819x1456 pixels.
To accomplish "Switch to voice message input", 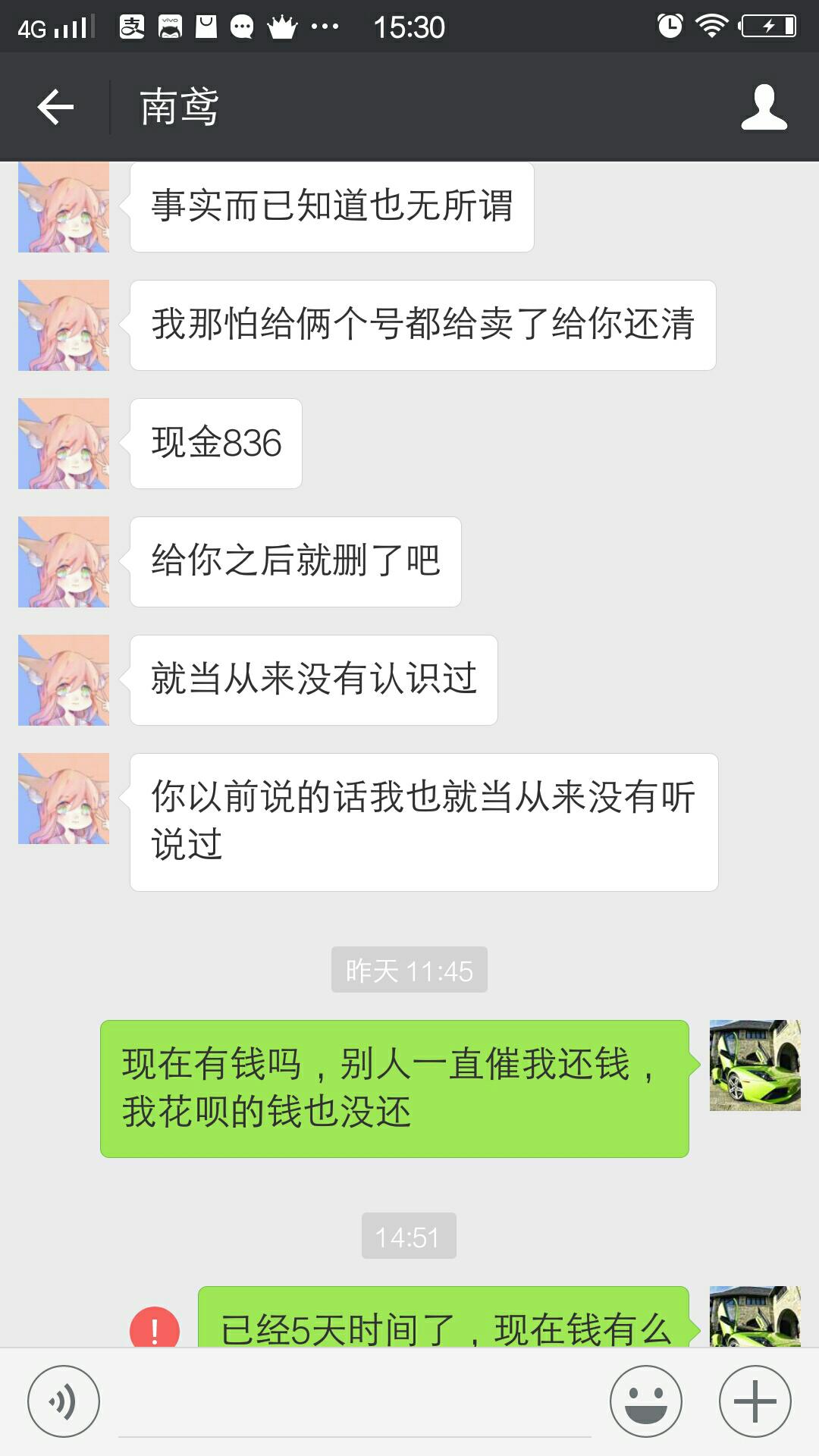I will pyautogui.click(x=64, y=1401).
